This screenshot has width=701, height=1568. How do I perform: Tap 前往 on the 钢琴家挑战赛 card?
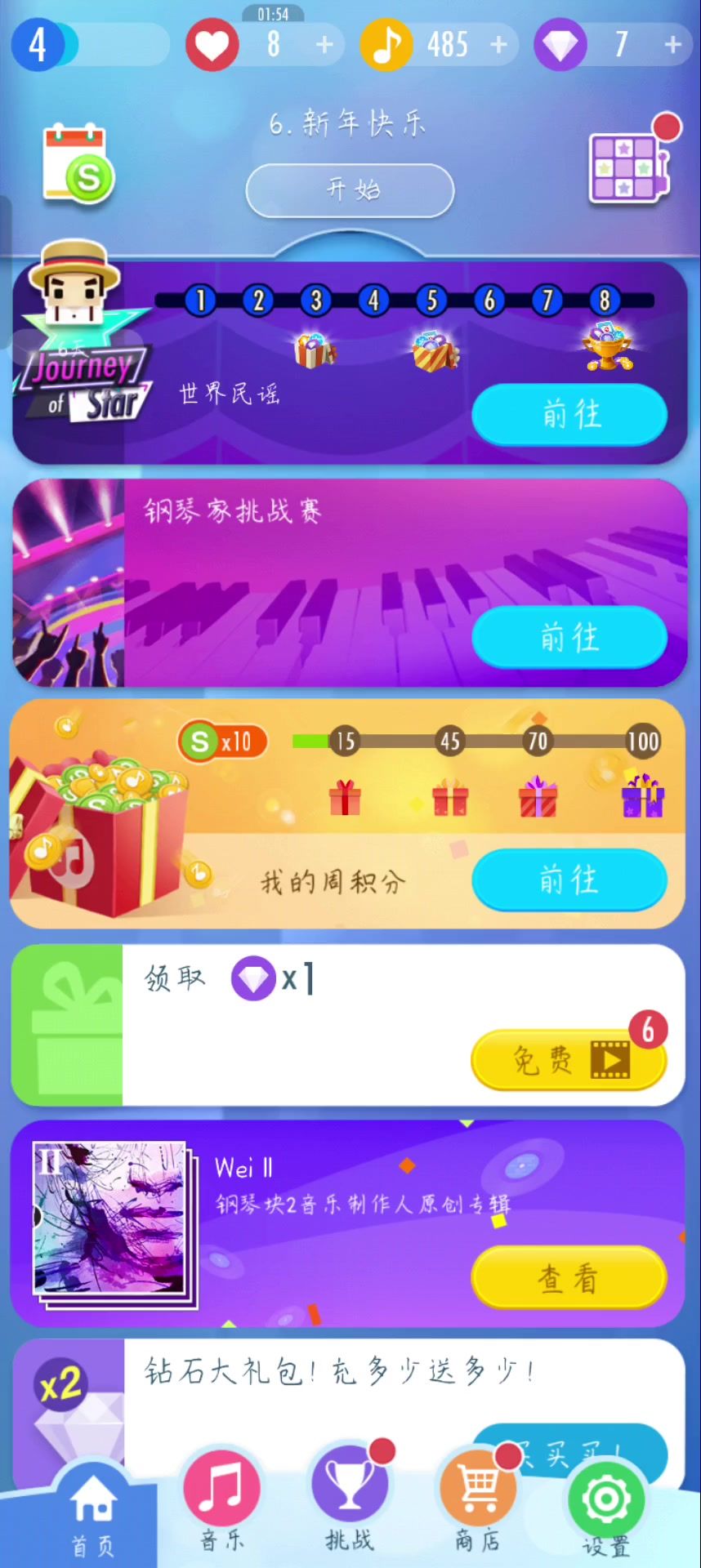[x=569, y=637]
